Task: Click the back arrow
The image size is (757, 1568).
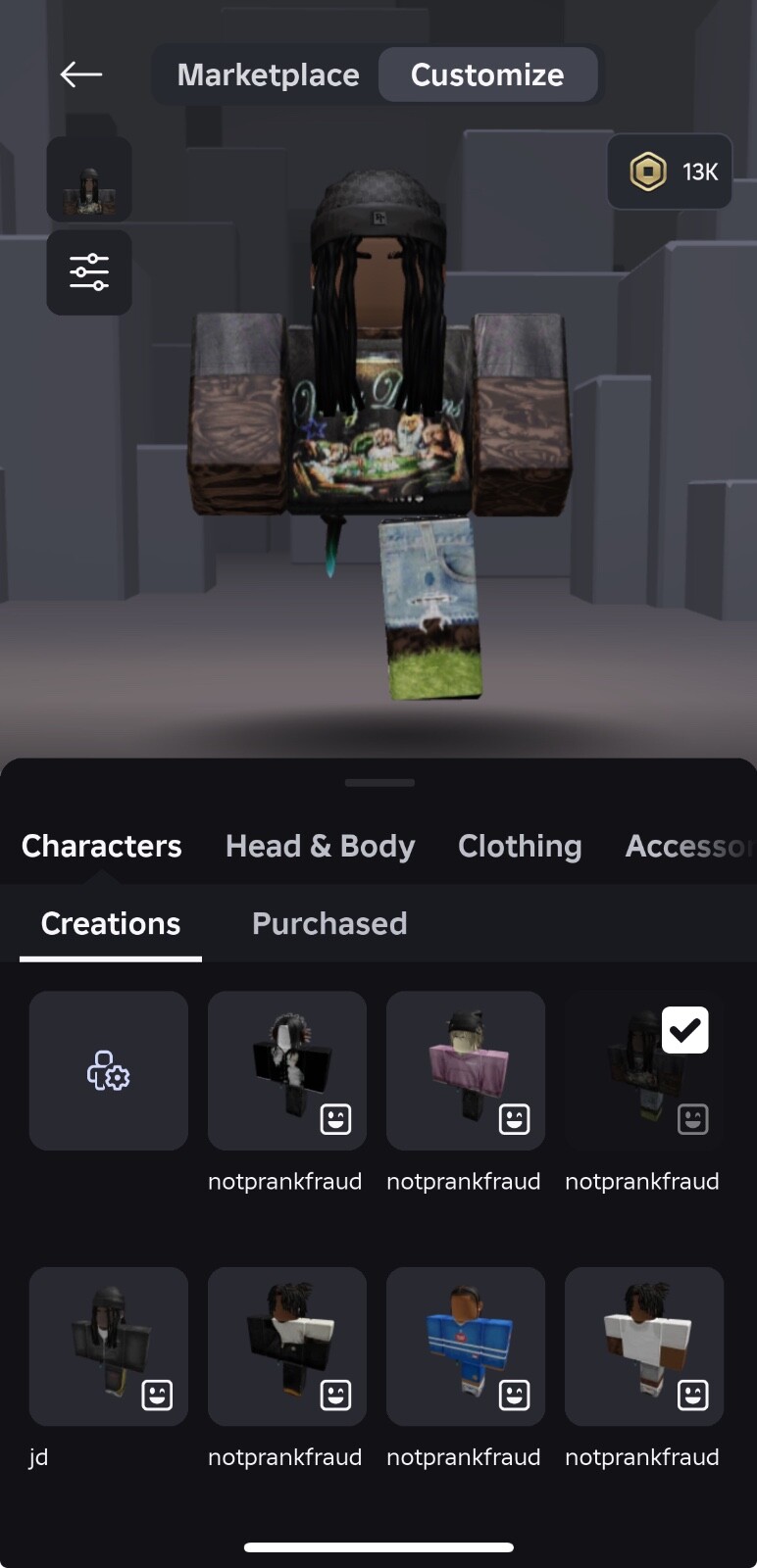Action: pyautogui.click(x=81, y=73)
